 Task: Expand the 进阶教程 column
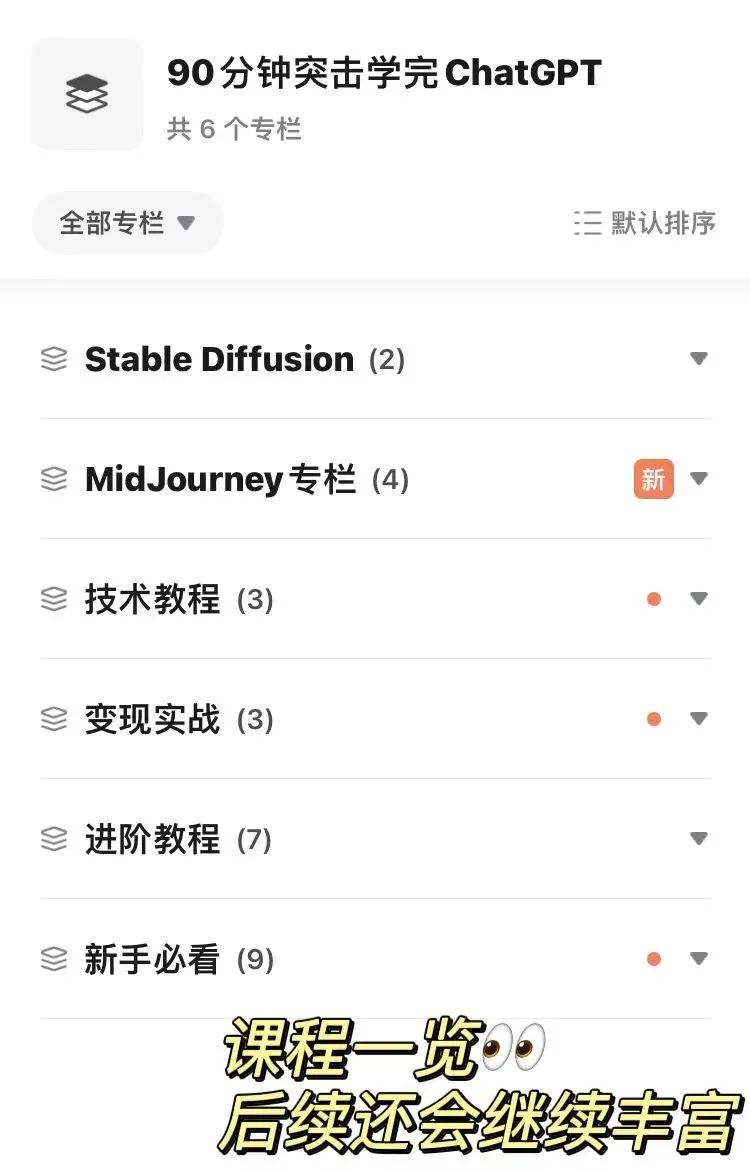click(x=699, y=839)
